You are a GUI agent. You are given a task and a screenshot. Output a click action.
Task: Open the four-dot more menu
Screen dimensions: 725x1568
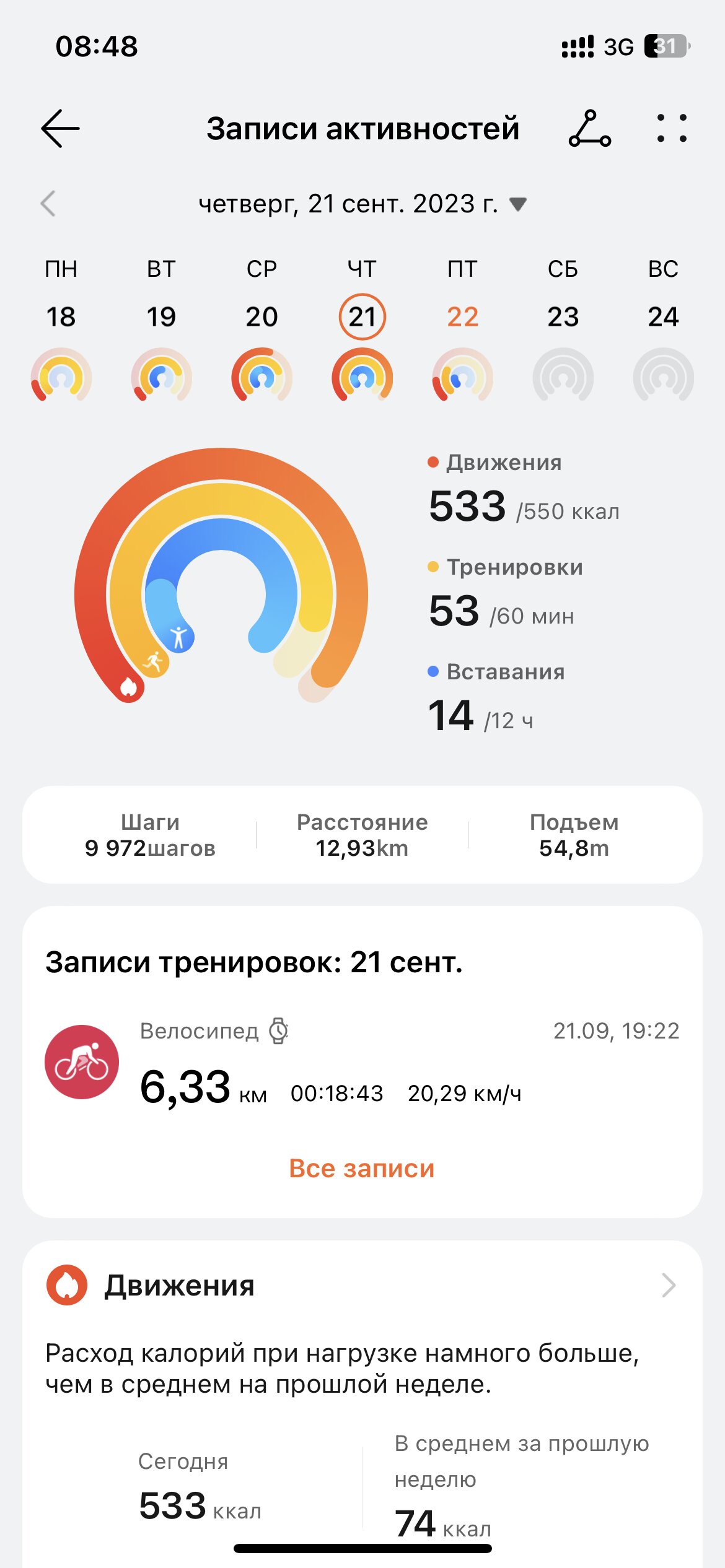pos(672,129)
